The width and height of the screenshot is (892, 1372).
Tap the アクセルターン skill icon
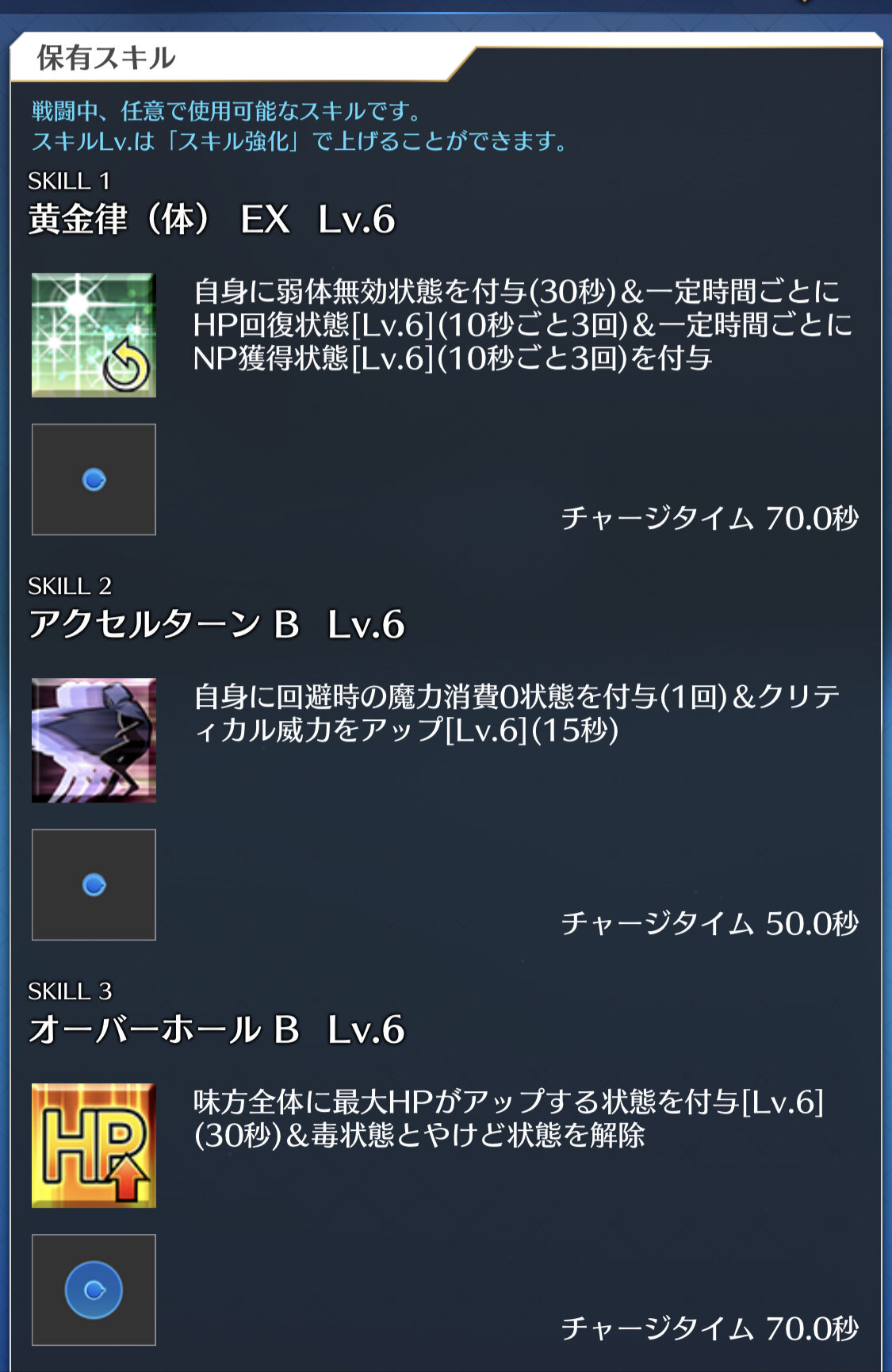pos(94,740)
